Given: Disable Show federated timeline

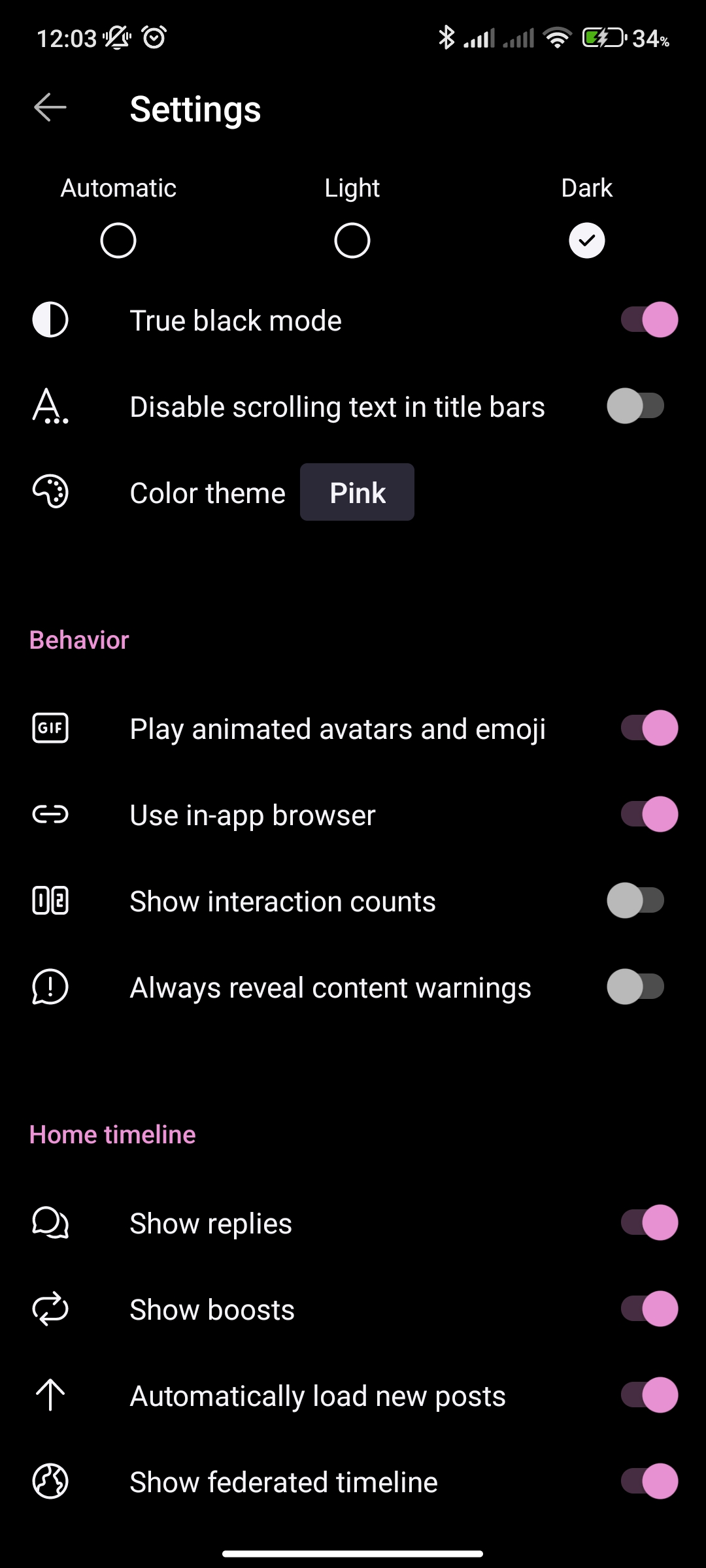Looking at the screenshot, I should tap(648, 1482).
